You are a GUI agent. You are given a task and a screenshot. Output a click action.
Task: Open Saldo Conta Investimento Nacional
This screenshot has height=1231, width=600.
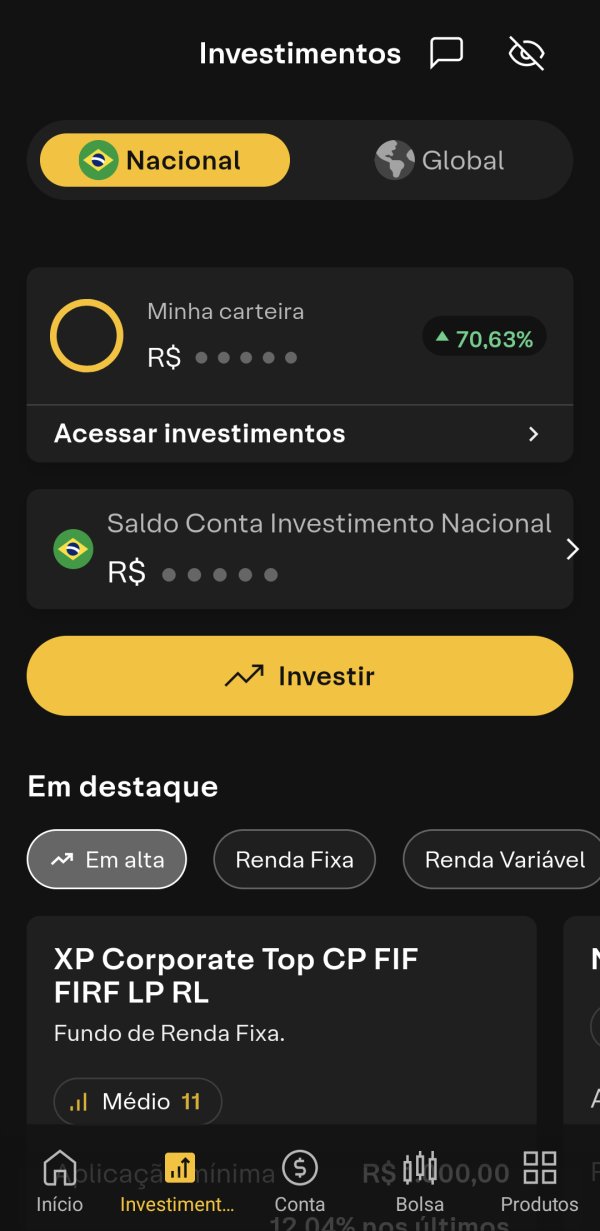(x=299, y=549)
